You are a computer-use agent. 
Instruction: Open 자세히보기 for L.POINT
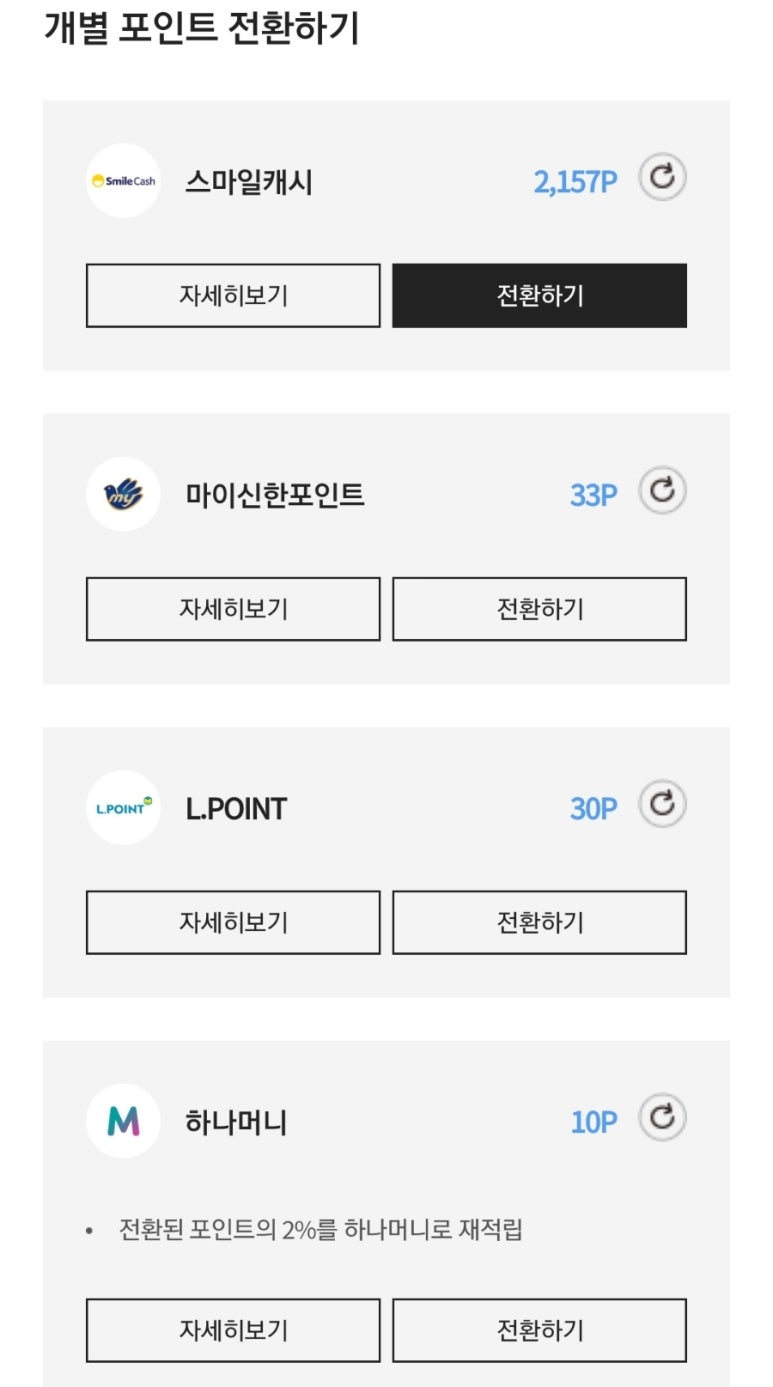(x=233, y=922)
